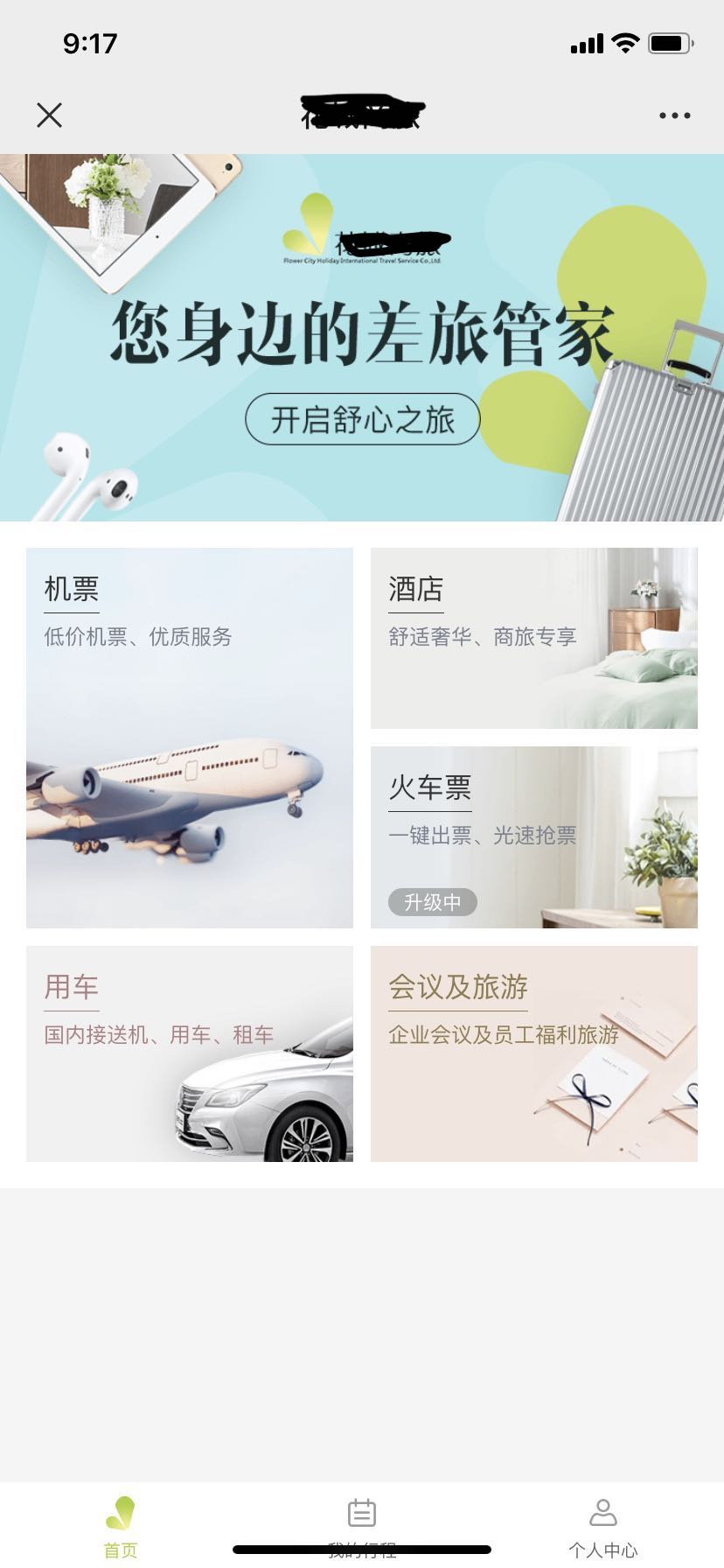Open the 机票 flight tickets card
The image size is (724, 1568).
190,738
